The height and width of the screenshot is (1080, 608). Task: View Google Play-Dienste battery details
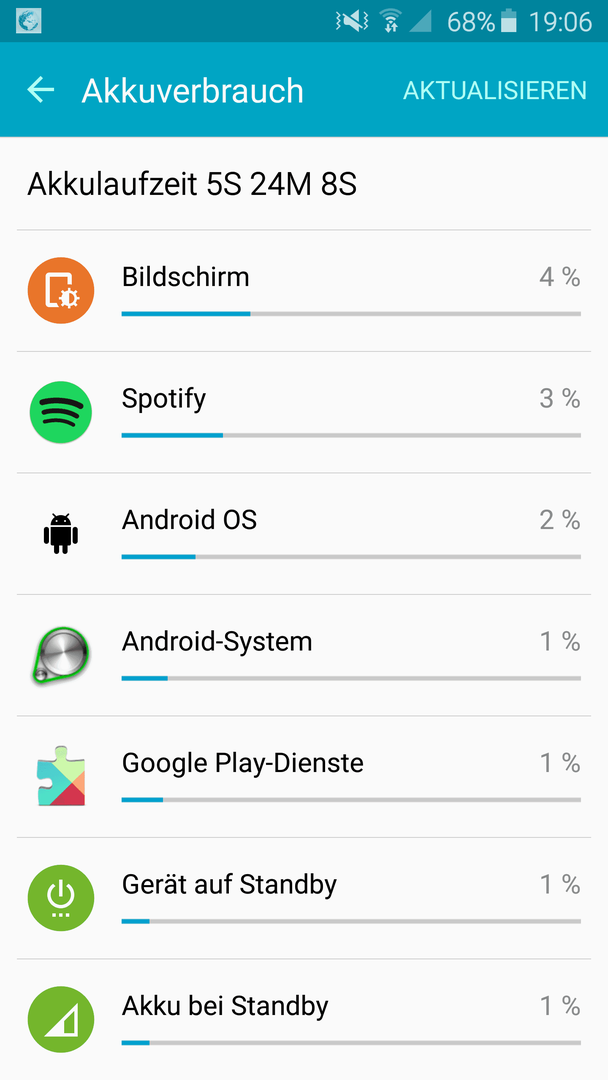pyautogui.click(x=304, y=777)
